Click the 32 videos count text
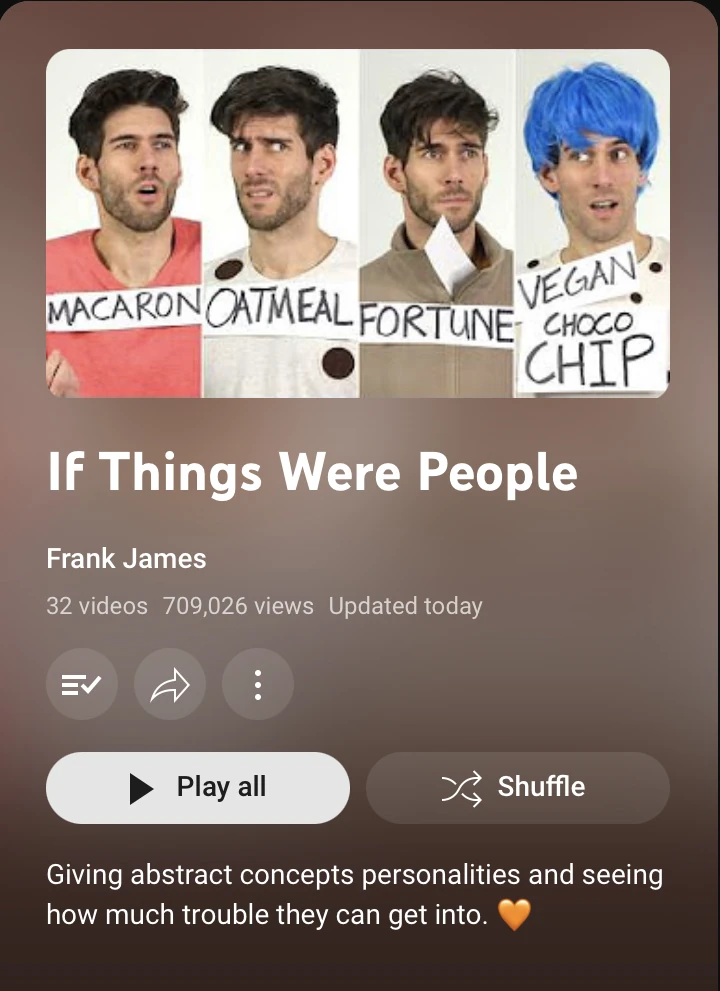Image resolution: width=720 pixels, height=991 pixels. click(x=97, y=606)
